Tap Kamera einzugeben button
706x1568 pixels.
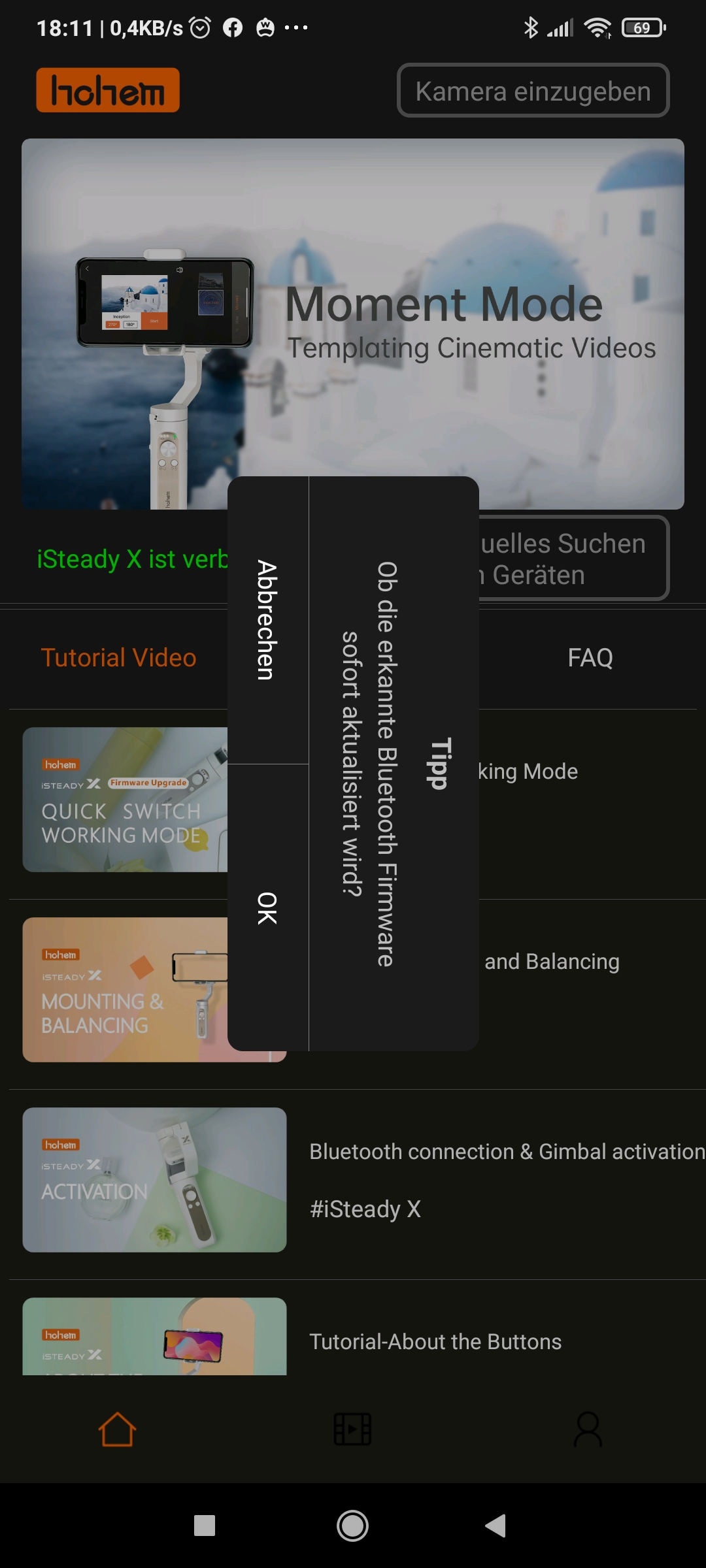(533, 91)
